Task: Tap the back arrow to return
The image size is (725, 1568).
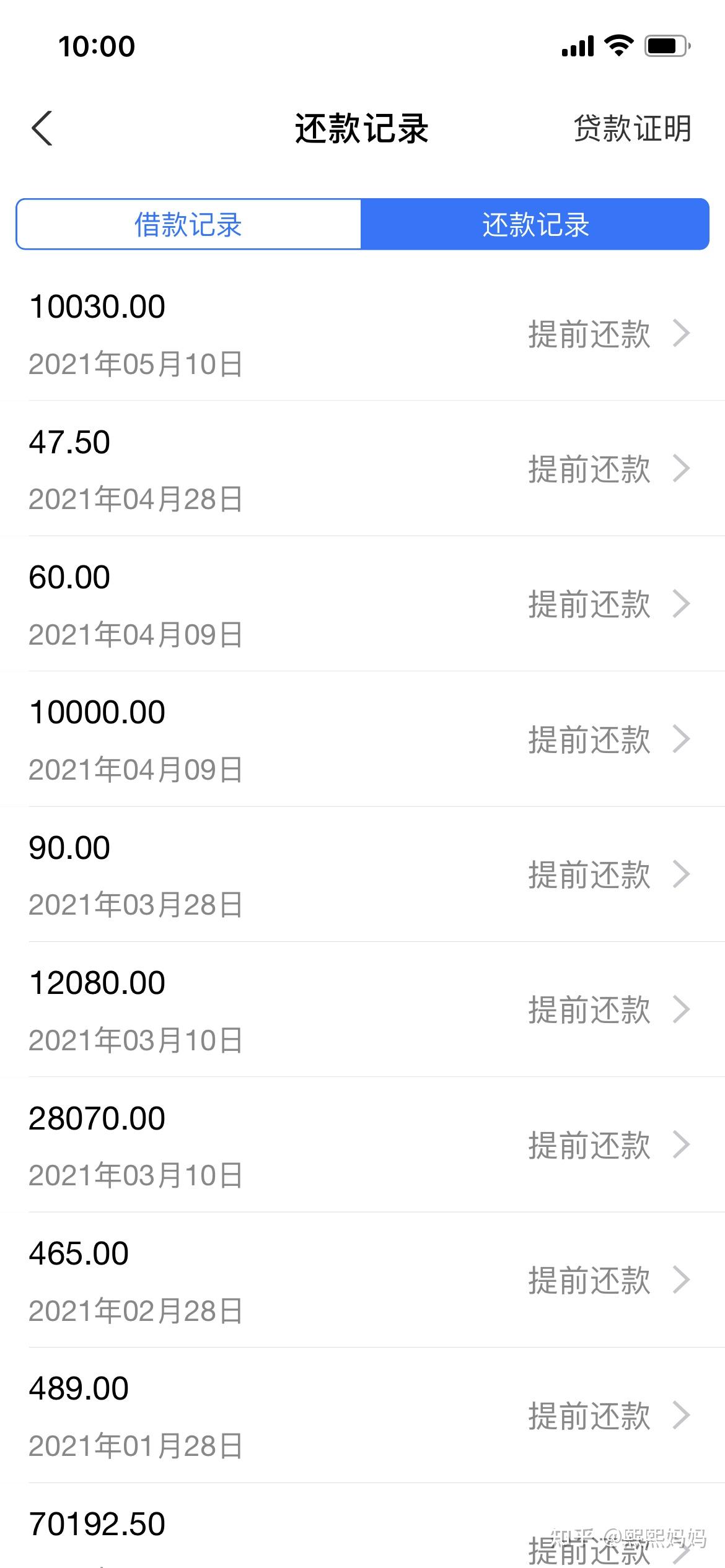Action: [42, 129]
